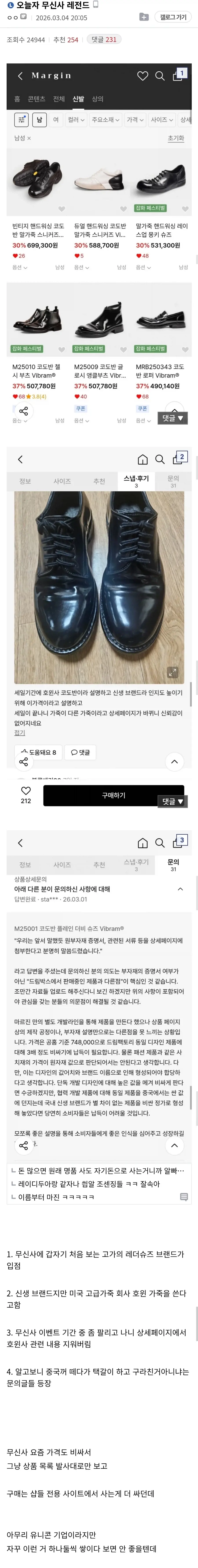Open the embedded product inquiry screenshot image
198x1568 pixels.
(x=99, y=1011)
